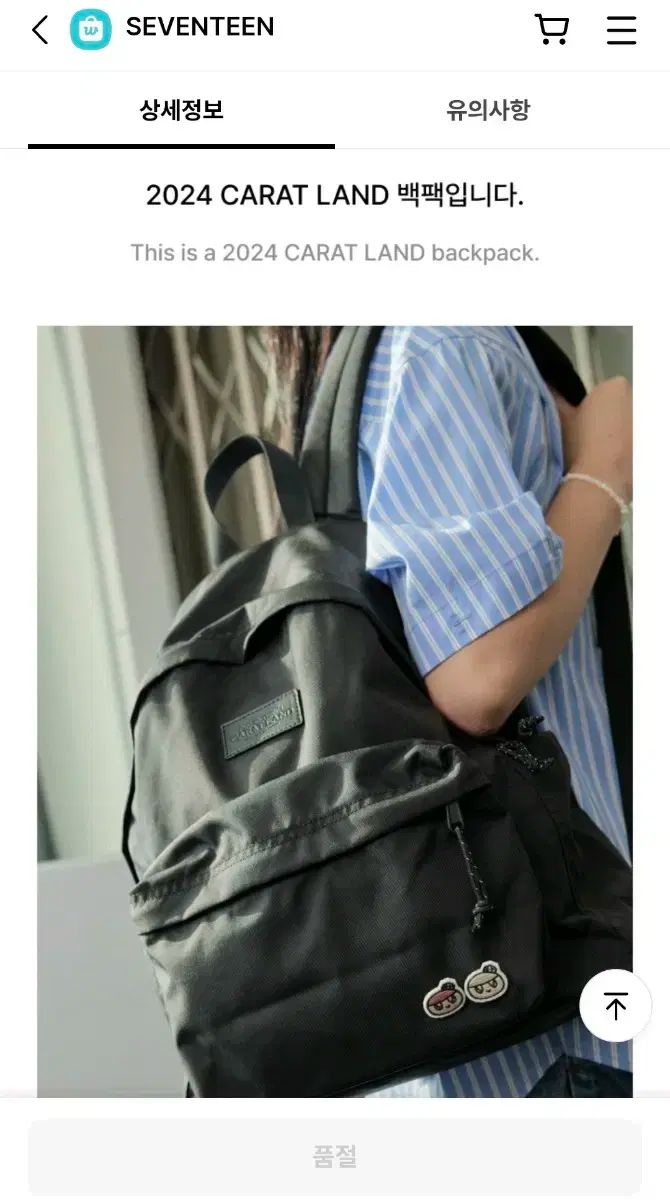Switch to the 유의사항 tab

click(x=487, y=110)
